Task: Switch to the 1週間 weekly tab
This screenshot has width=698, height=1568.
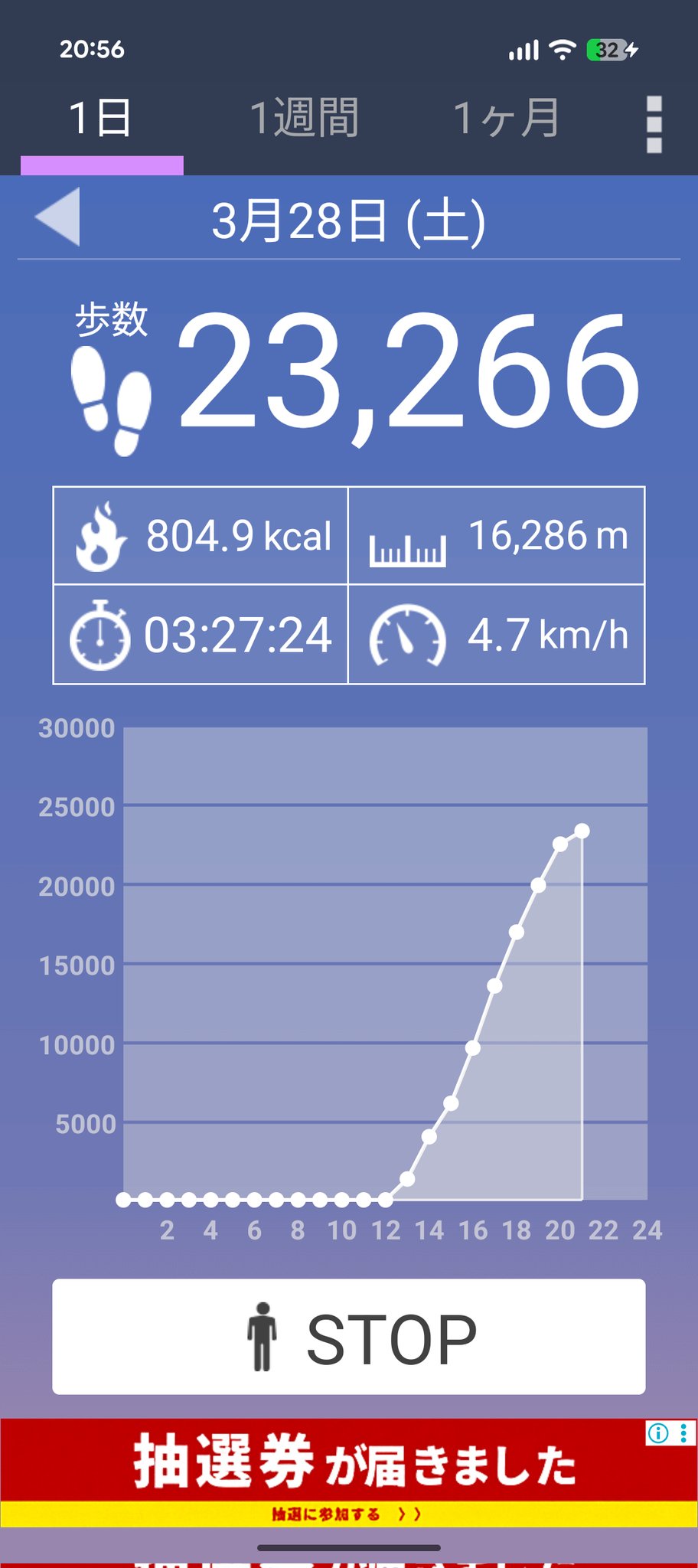Action: (x=305, y=119)
